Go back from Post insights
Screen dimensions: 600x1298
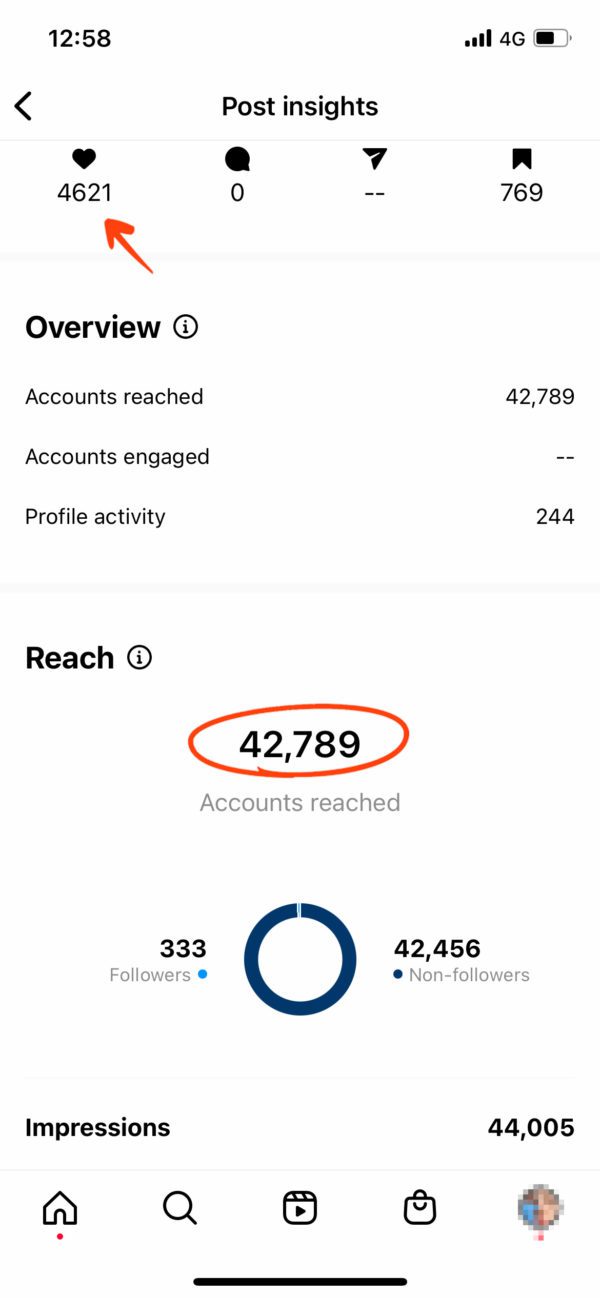24,106
